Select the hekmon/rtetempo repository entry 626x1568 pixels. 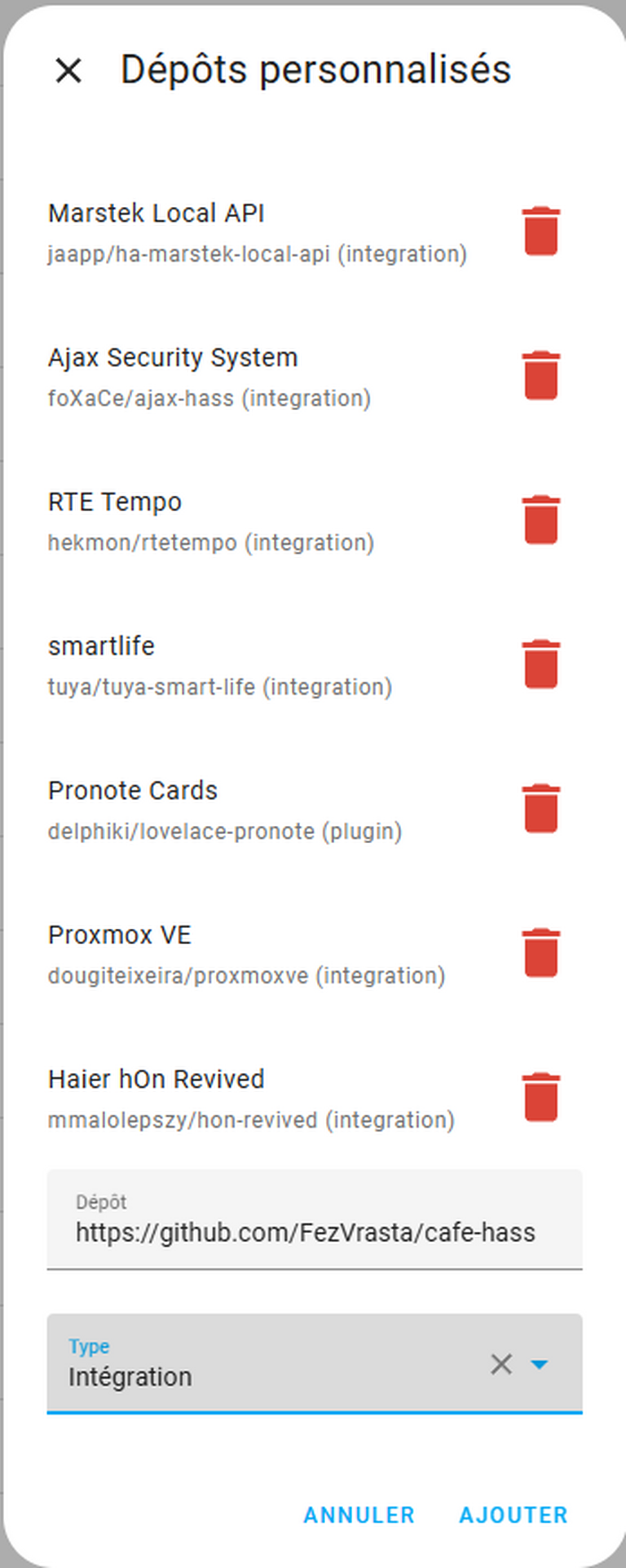coord(210,541)
